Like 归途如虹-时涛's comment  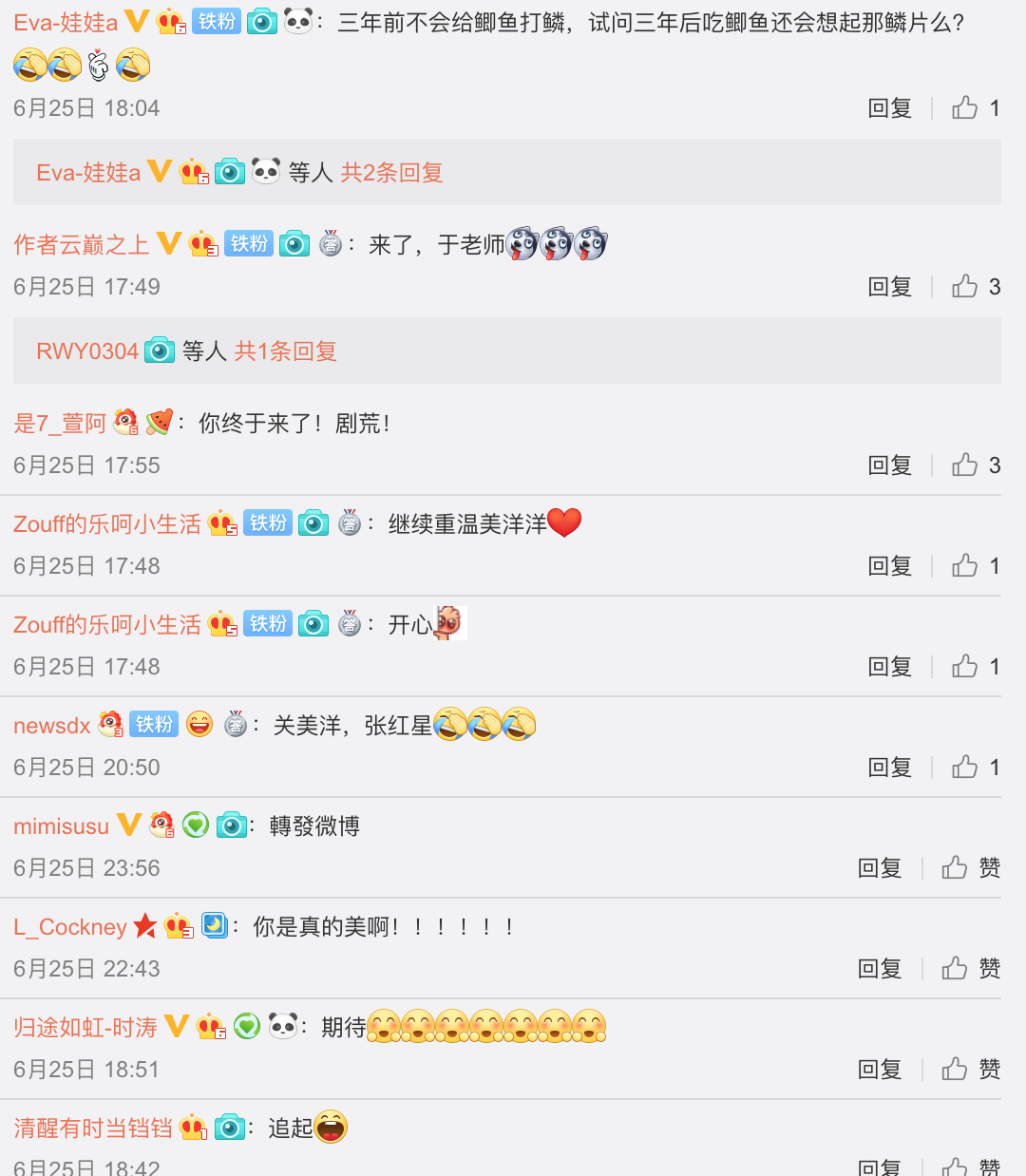[x=956, y=1070]
